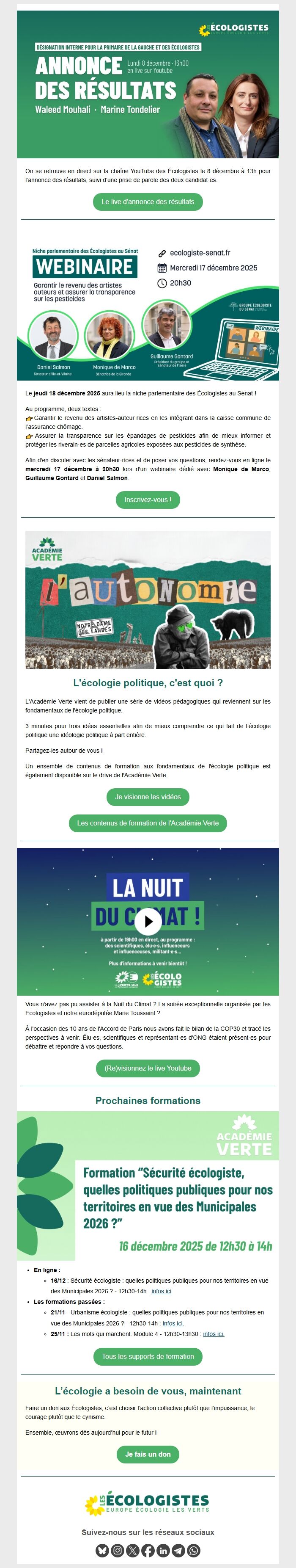Open the WhatsApp social icon
This screenshot has width=296, height=1568.
(x=193, y=1550)
